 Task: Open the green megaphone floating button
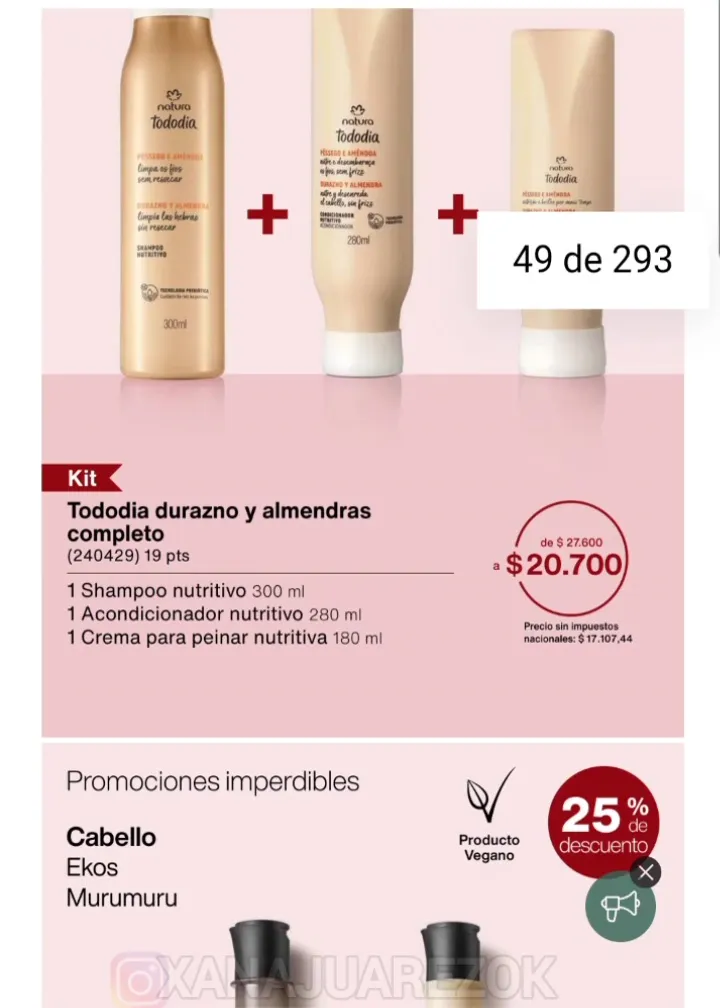(x=620, y=907)
